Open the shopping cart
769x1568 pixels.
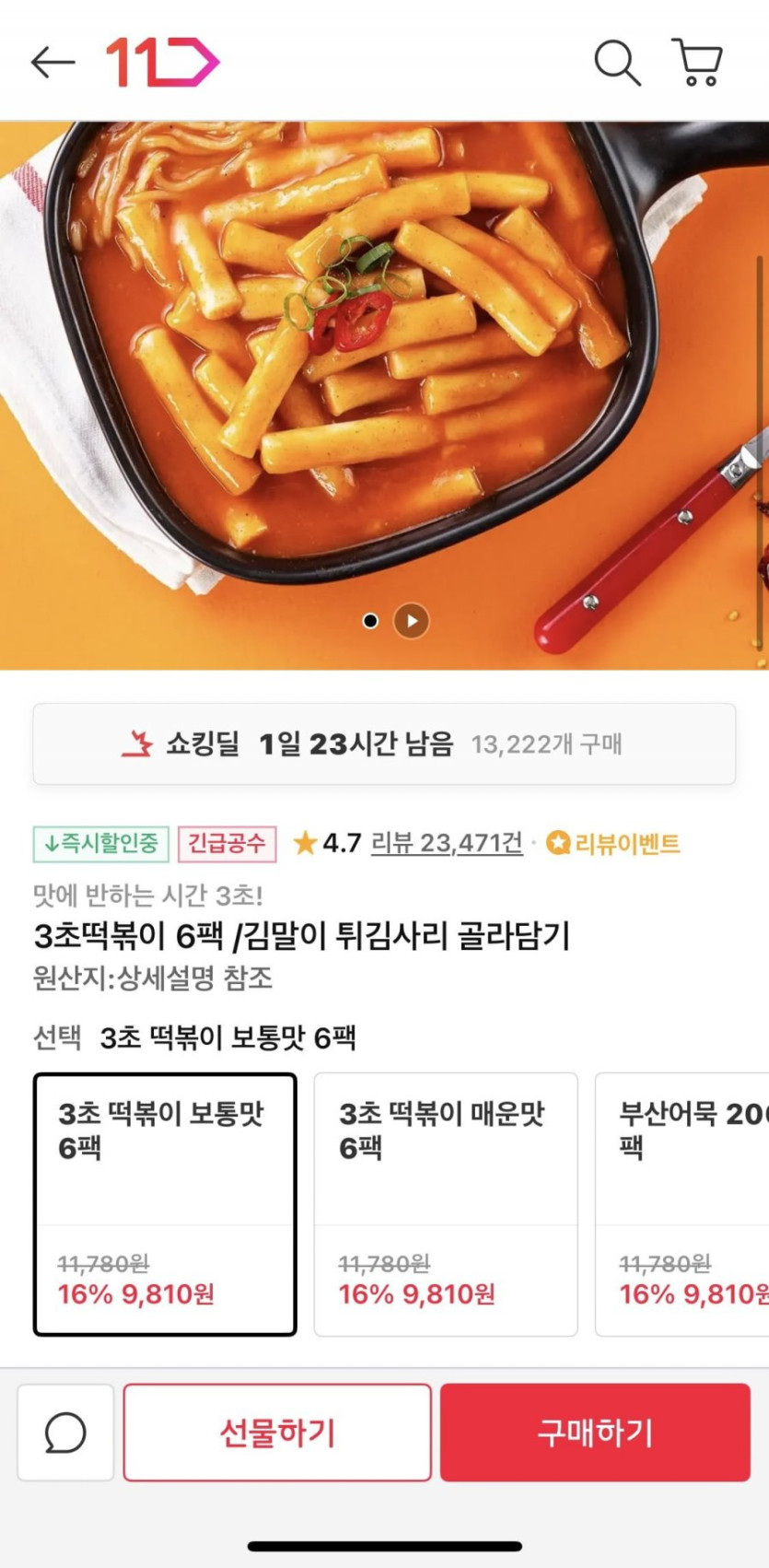[x=697, y=63]
